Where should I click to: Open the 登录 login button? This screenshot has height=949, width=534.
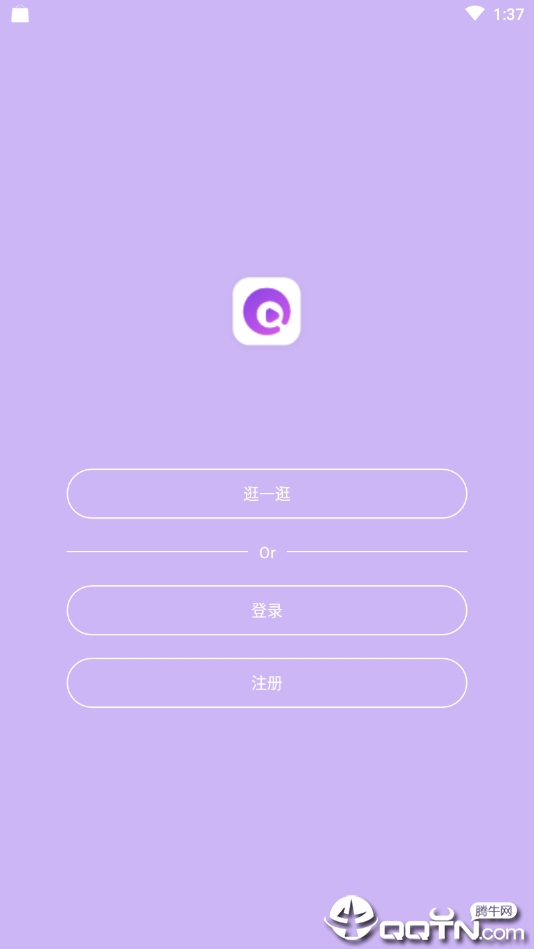[266, 610]
